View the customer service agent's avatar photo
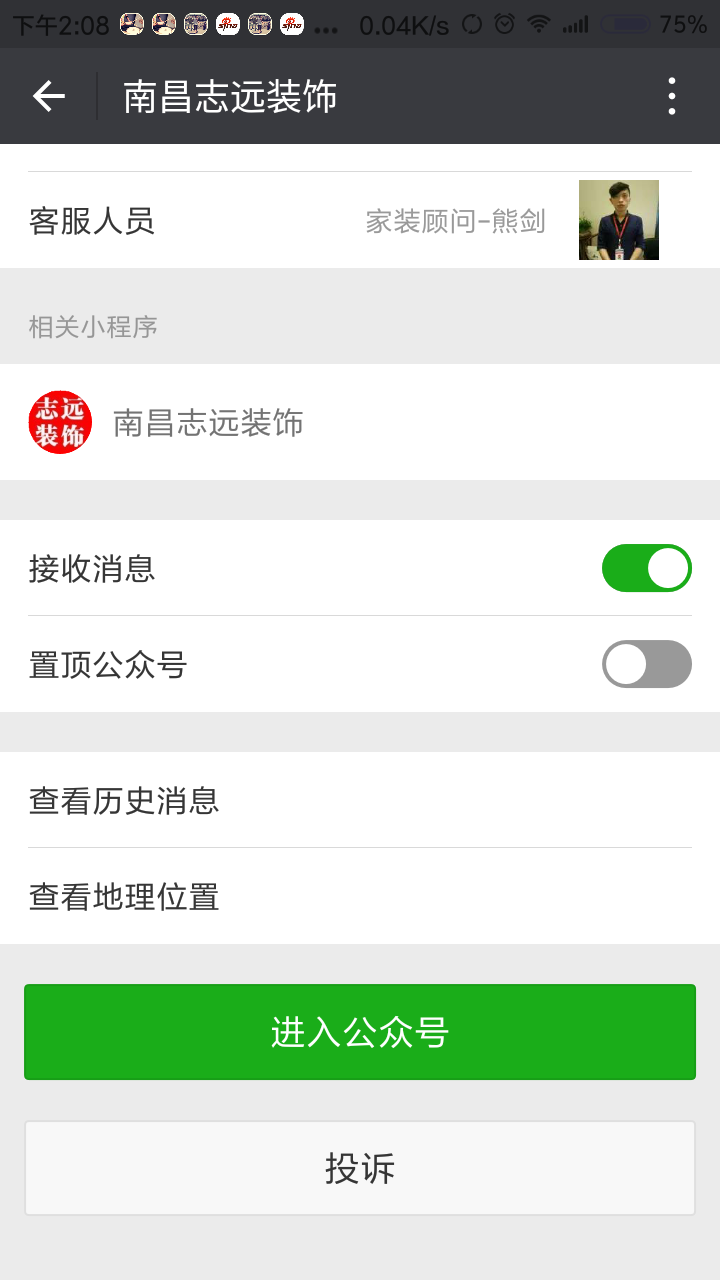 618,219
